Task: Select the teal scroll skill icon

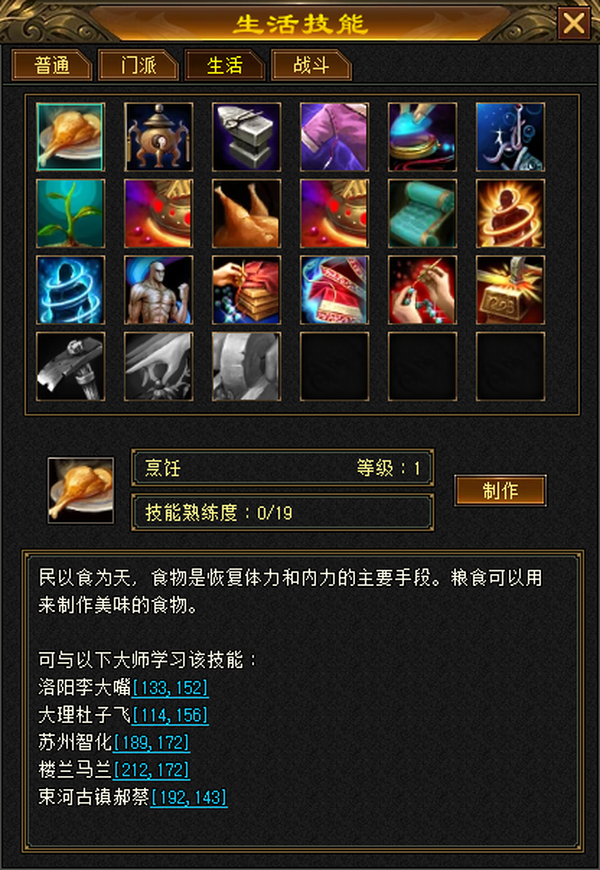Action: coord(422,213)
